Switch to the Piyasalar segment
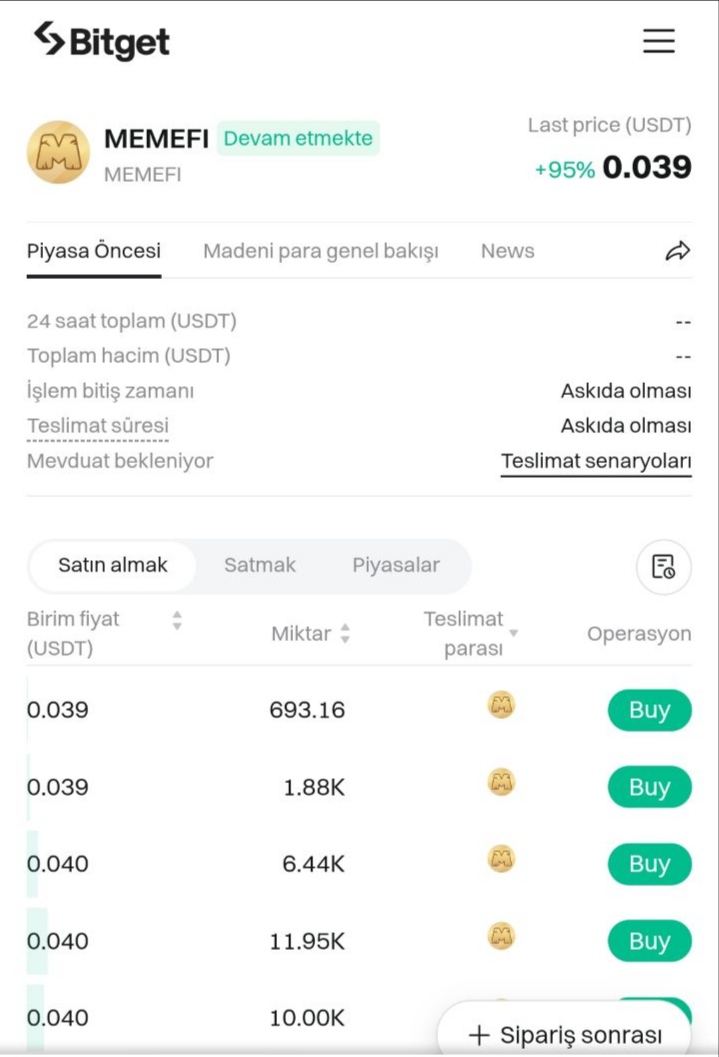This screenshot has width=719, height=1057. coord(395,565)
